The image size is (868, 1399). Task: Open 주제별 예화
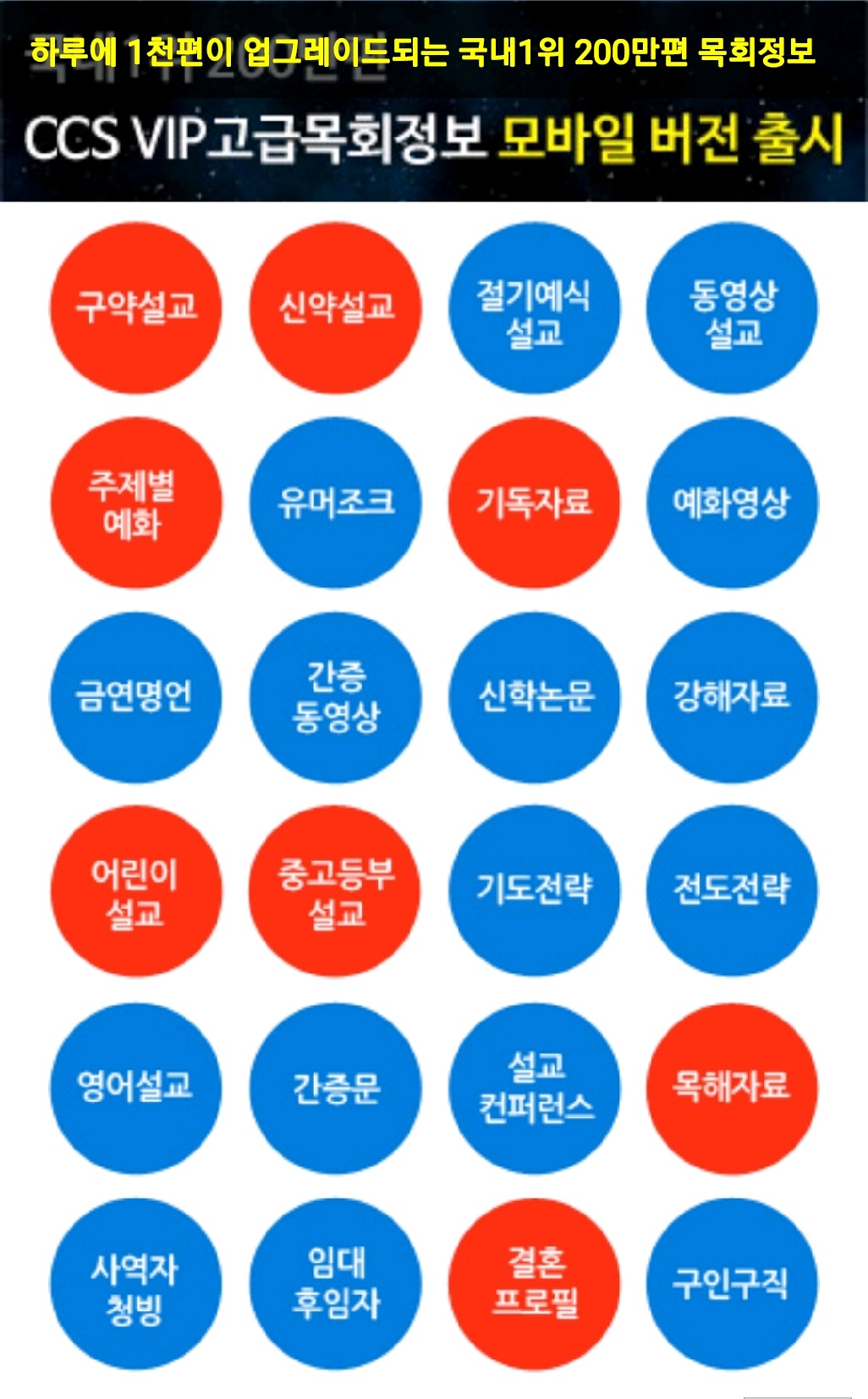click(x=135, y=503)
